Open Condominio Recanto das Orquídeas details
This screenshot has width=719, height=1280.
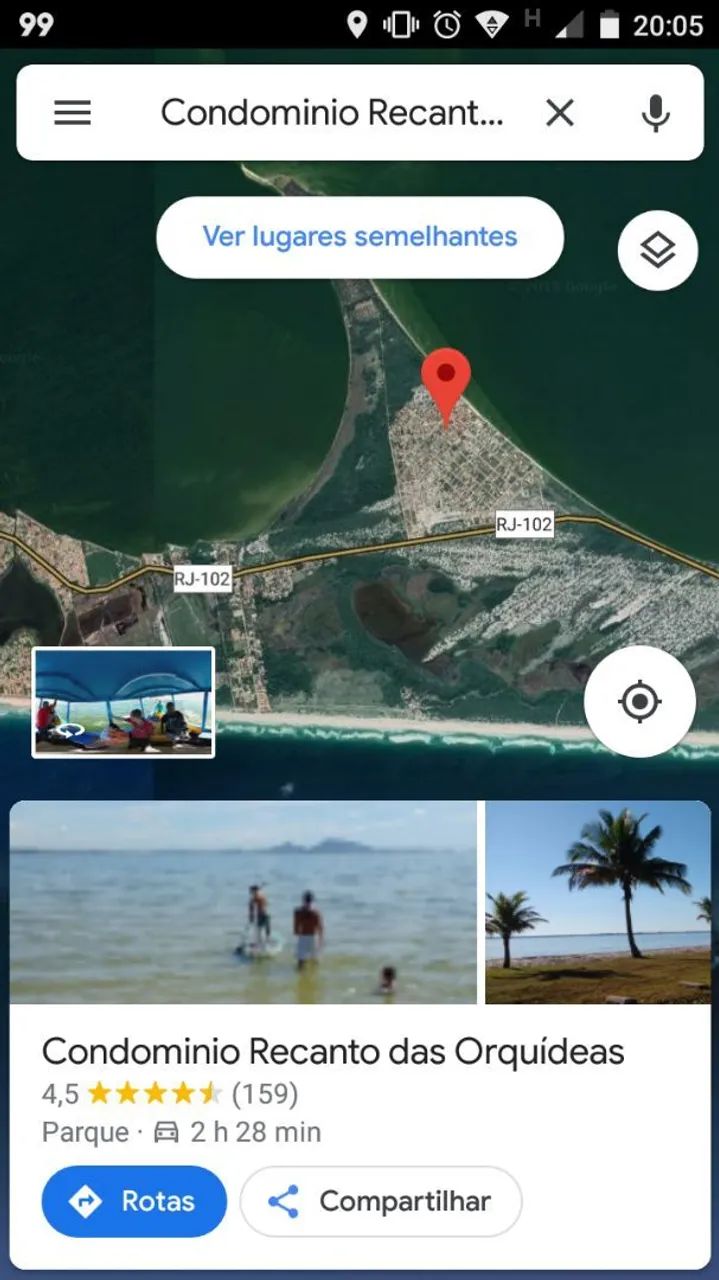[333, 1051]
